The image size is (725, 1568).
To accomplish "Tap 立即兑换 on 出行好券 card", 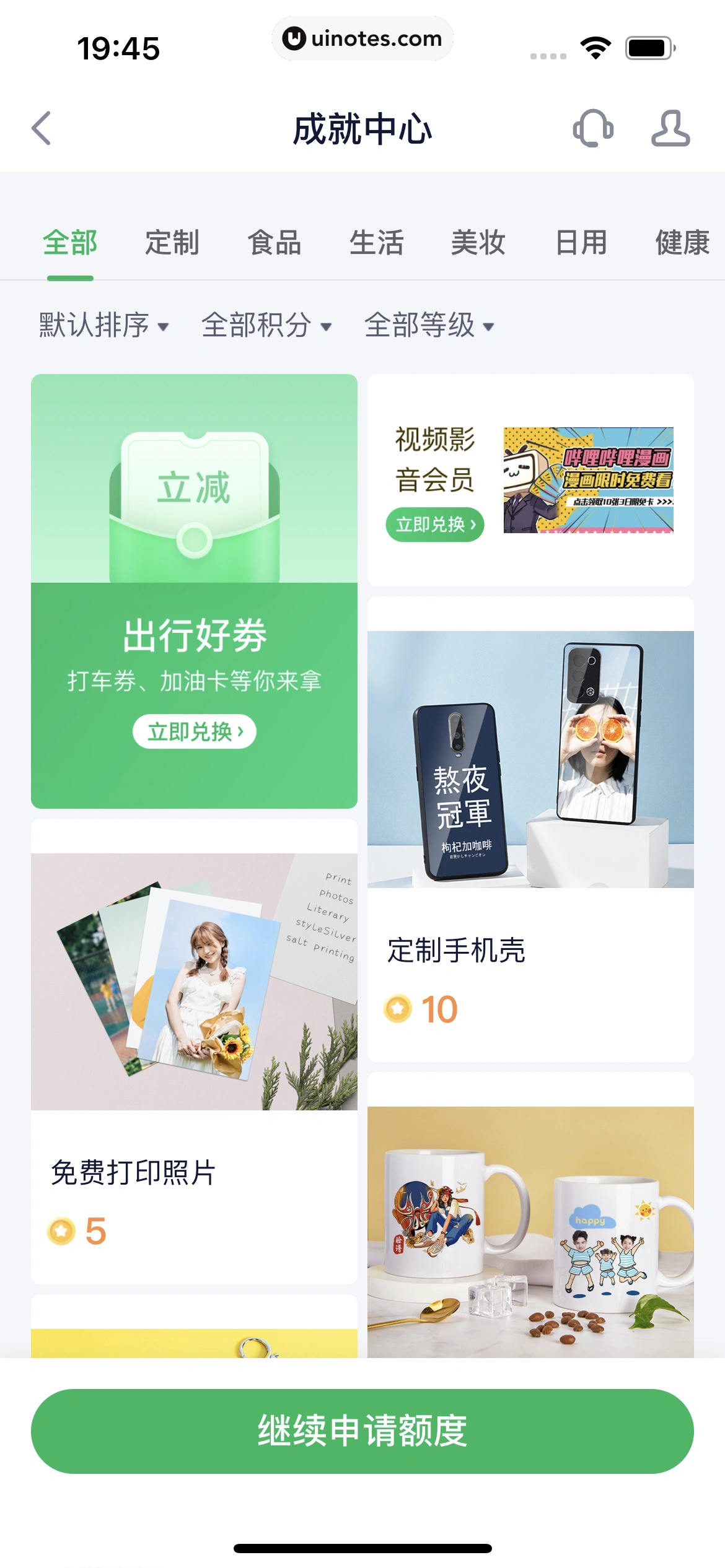I will [194, 732].
